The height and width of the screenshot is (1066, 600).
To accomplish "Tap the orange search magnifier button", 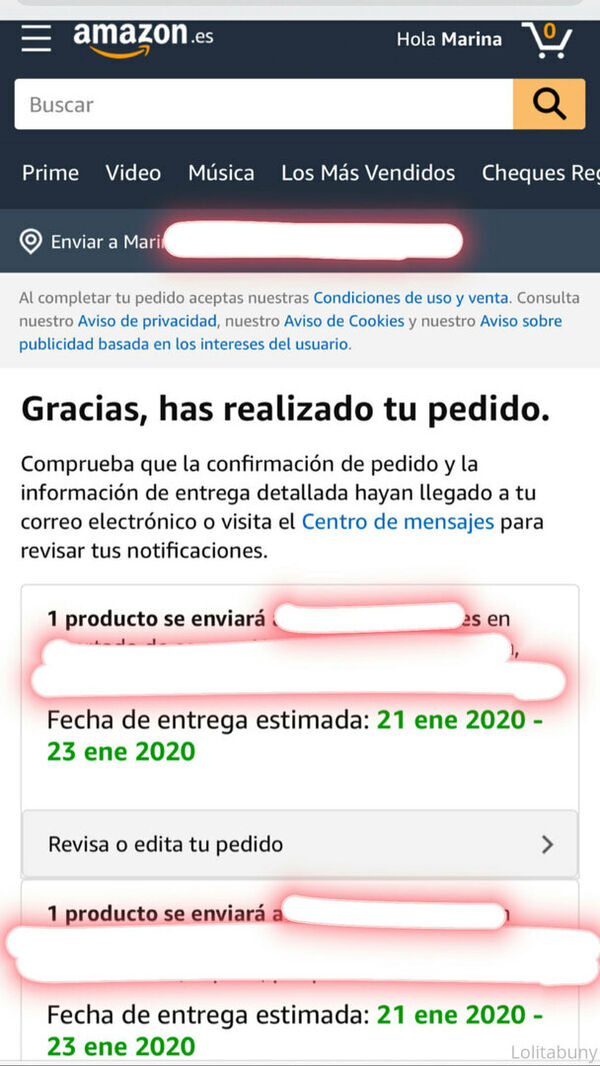I will pos(548,104).
